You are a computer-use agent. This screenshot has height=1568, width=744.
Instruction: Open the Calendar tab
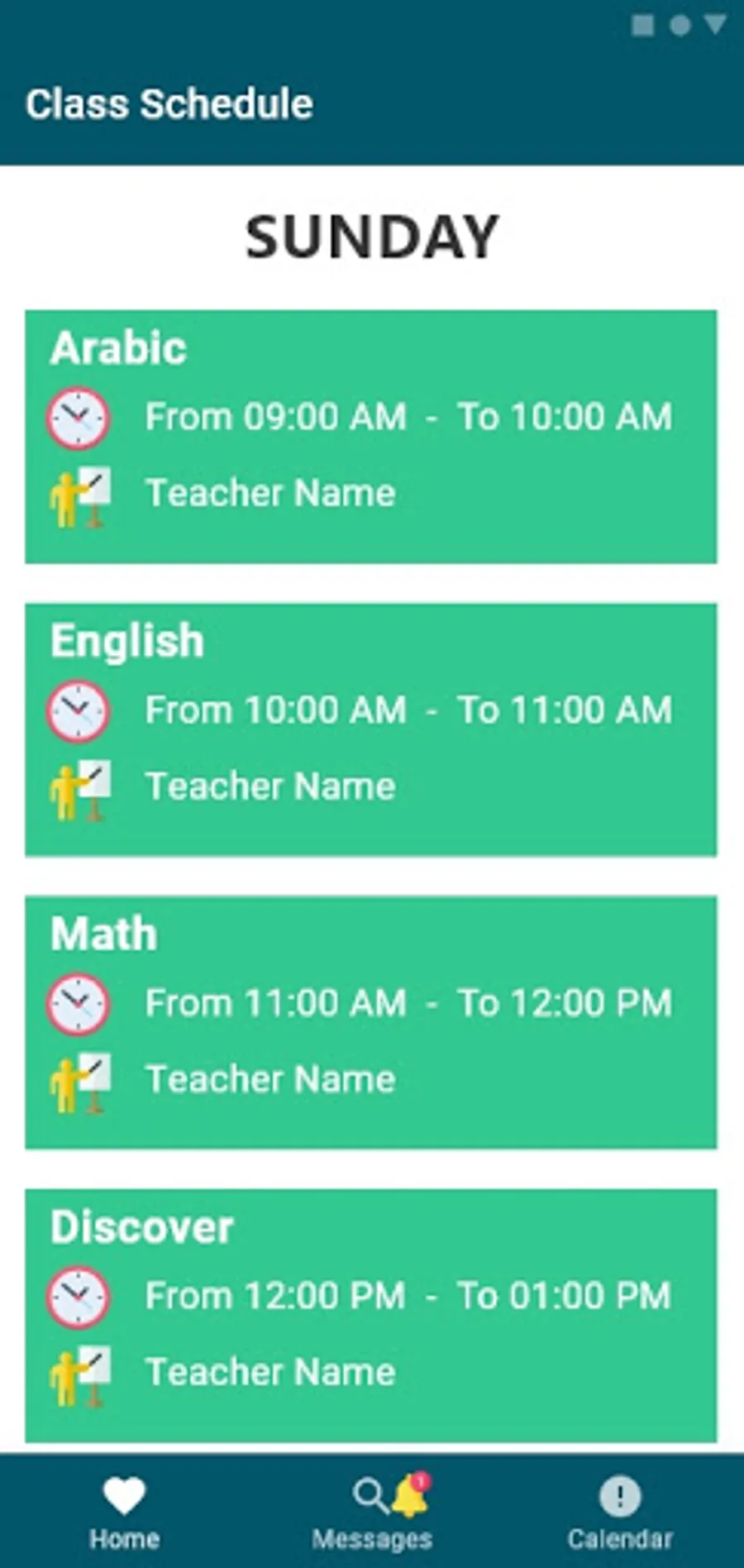pos(620,1512)
